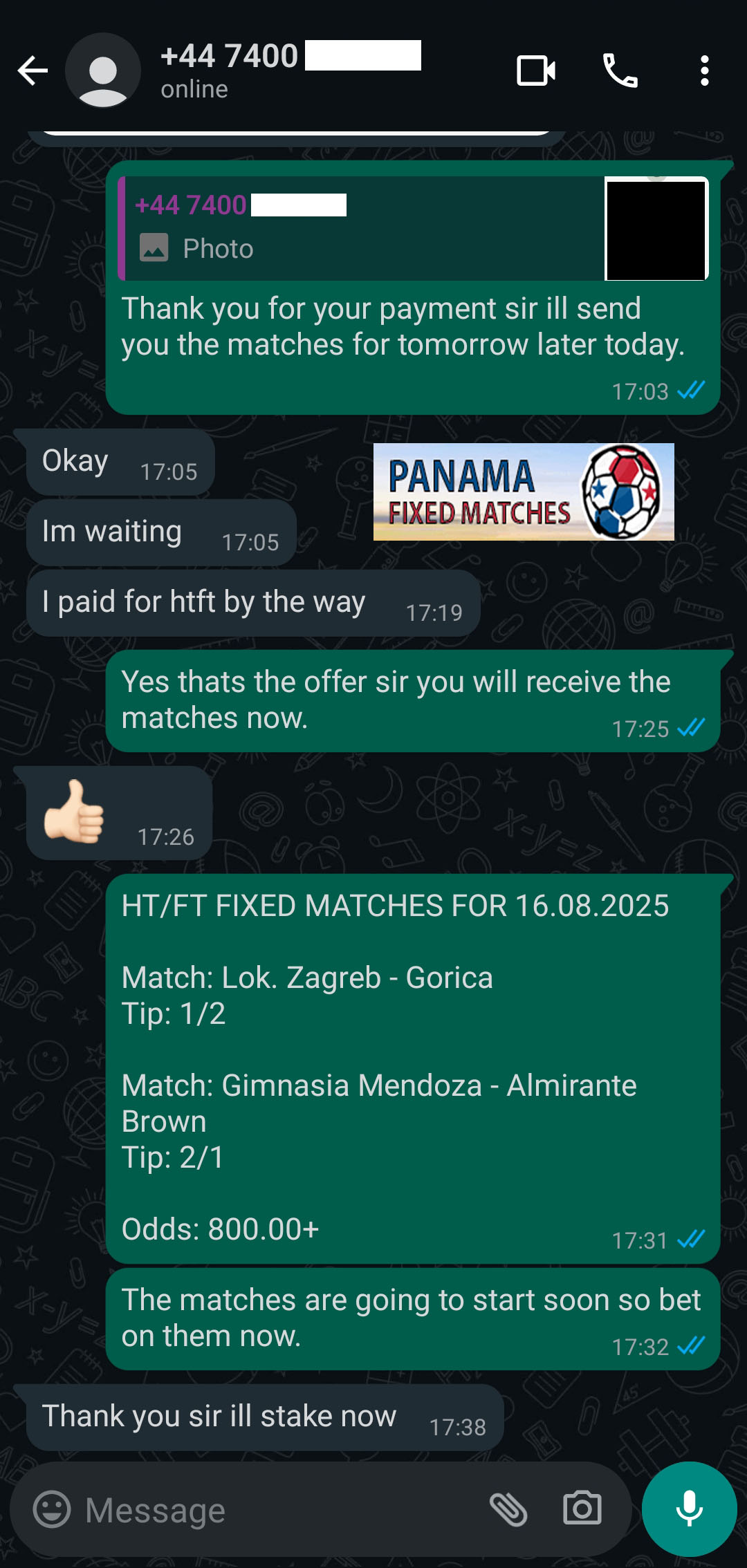Tap the microphone voice message button
Image resolution: width=747 pixels, height=1568 pixels.
coord(689,1509)
